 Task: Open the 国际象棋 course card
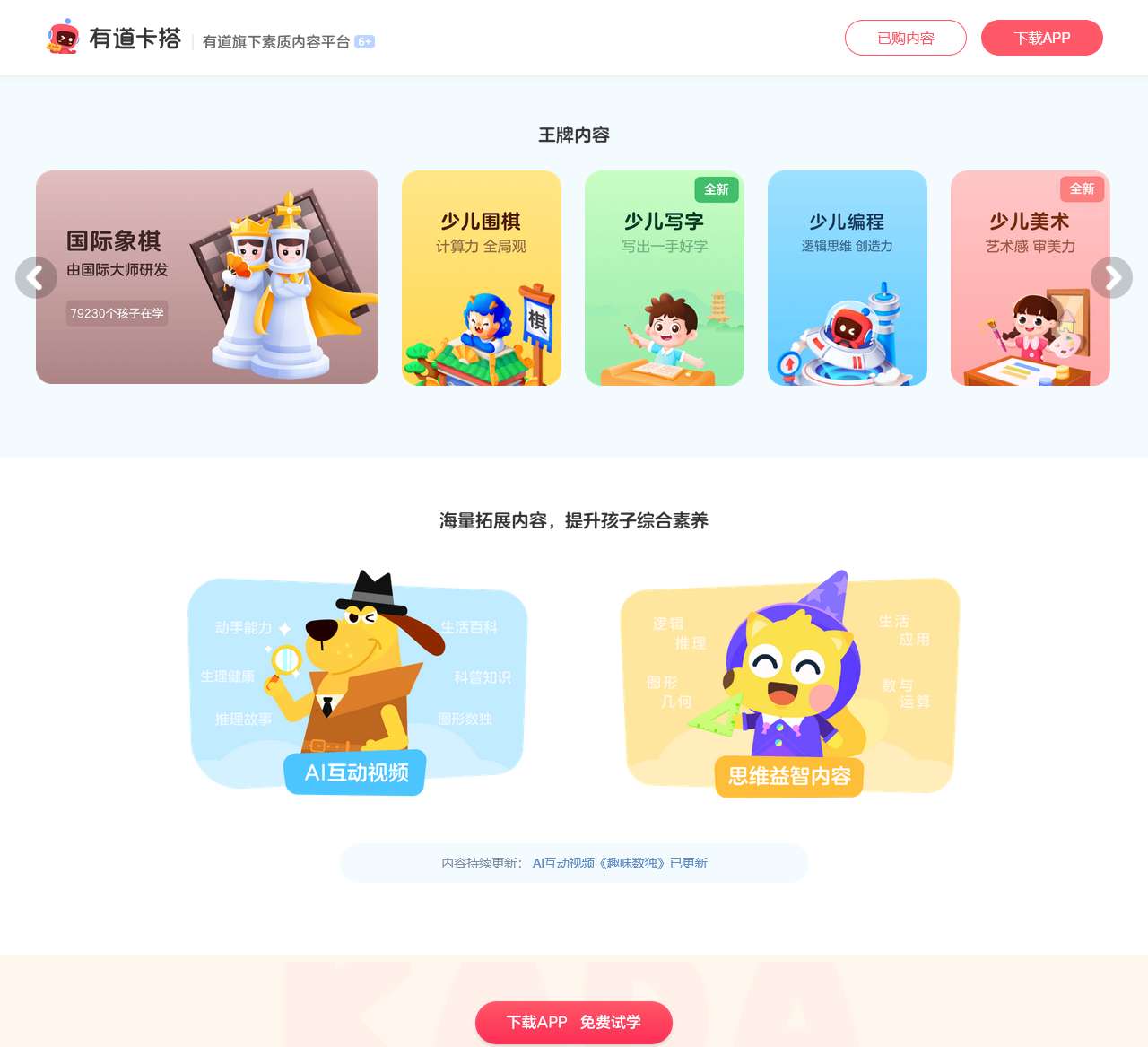click(x=206, y=277)
